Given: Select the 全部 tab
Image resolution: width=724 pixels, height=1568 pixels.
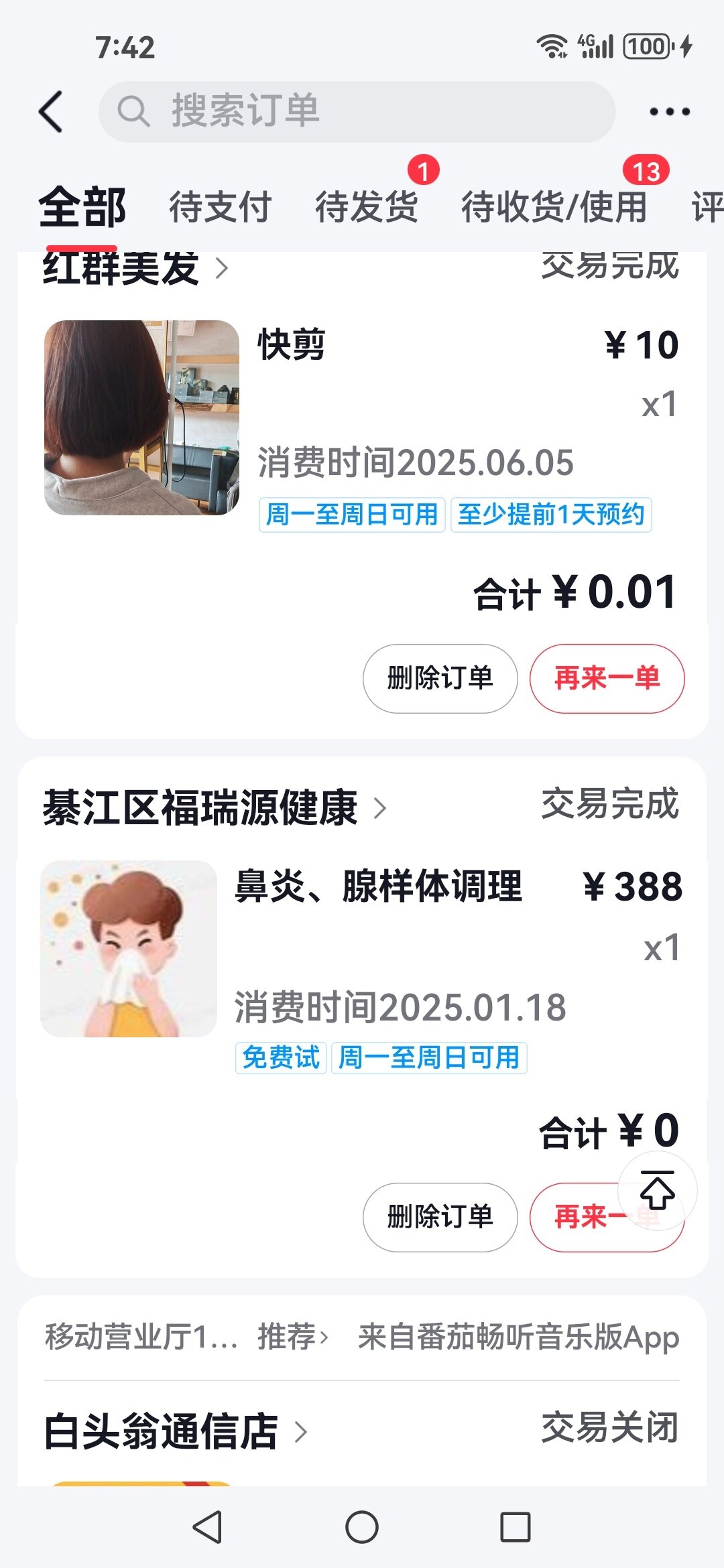Looking at the screenshot, I should click(x=82, y=206).
